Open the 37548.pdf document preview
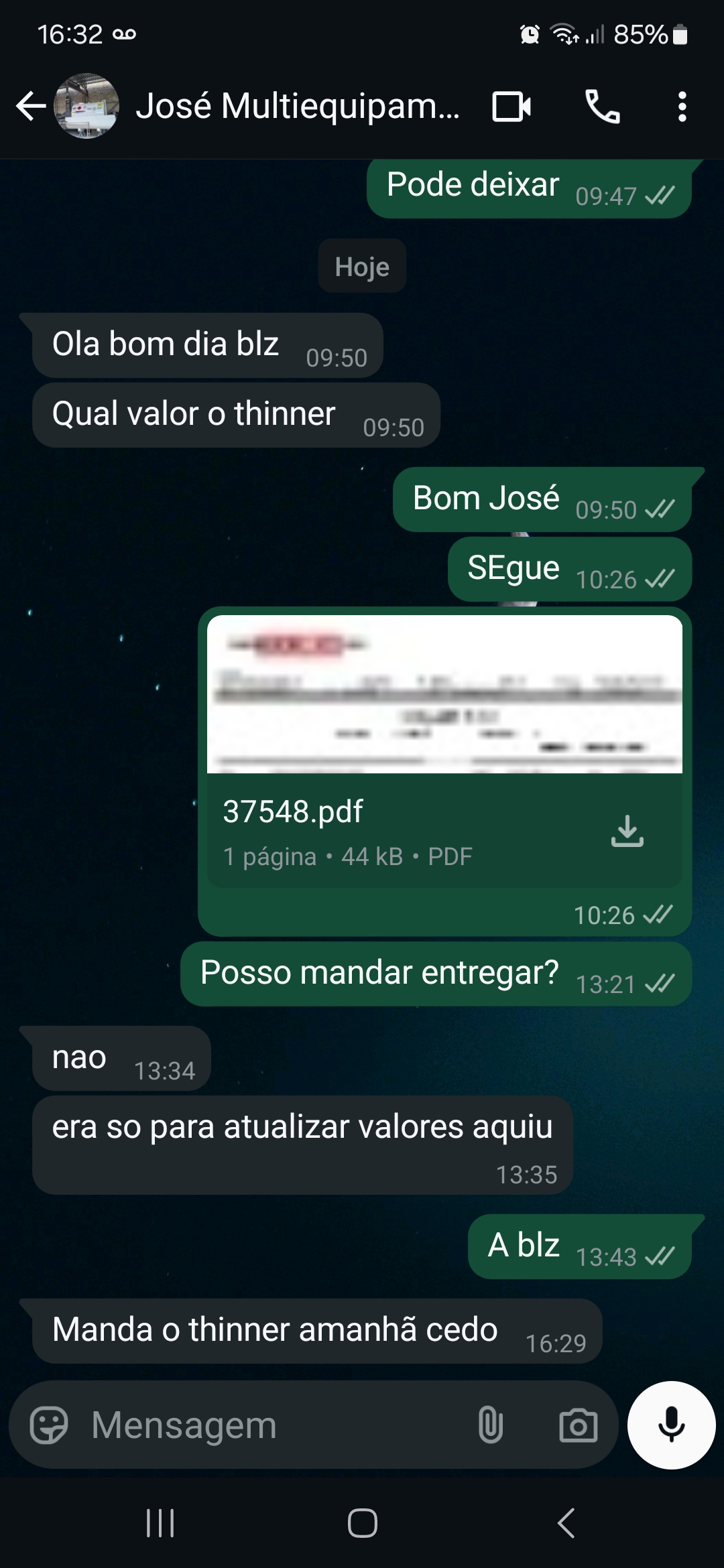This screenshot has height=1568, width=724. [x=444, y=694]
